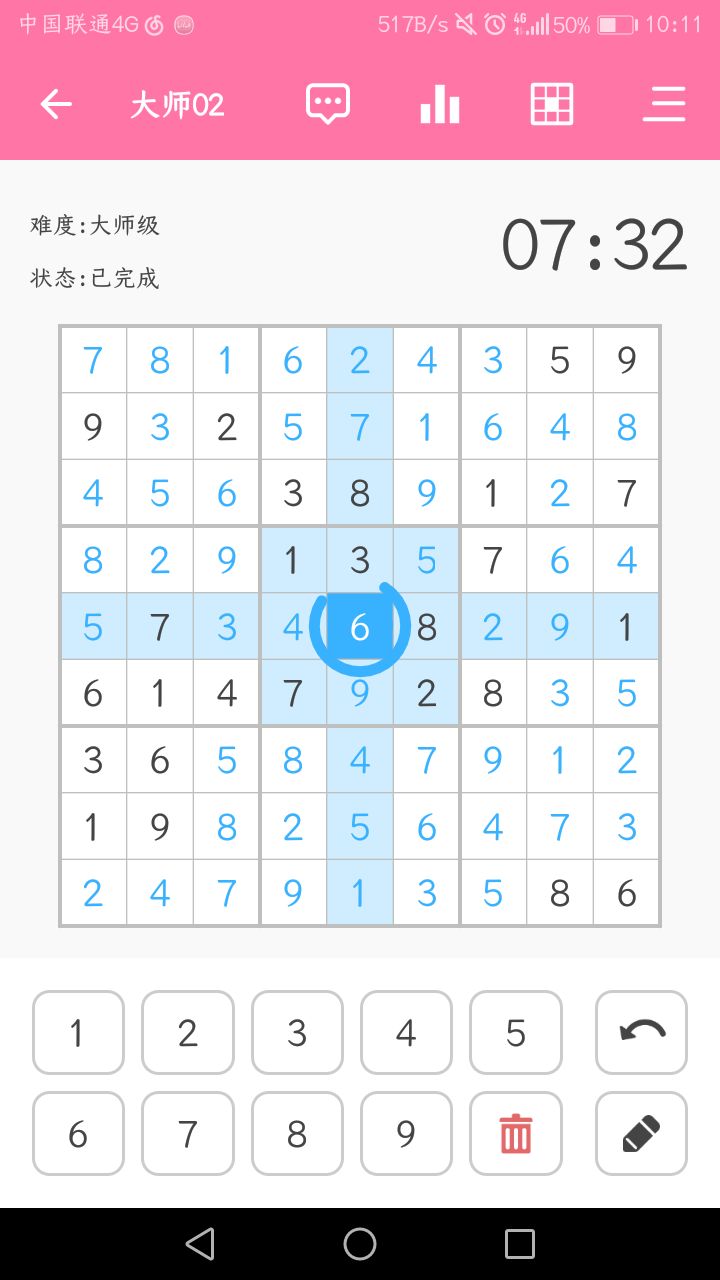Tap the red trash erase icon
Image resolution: width=720 pixels, height=1280 pixels.
click(x=516, y=1133)
